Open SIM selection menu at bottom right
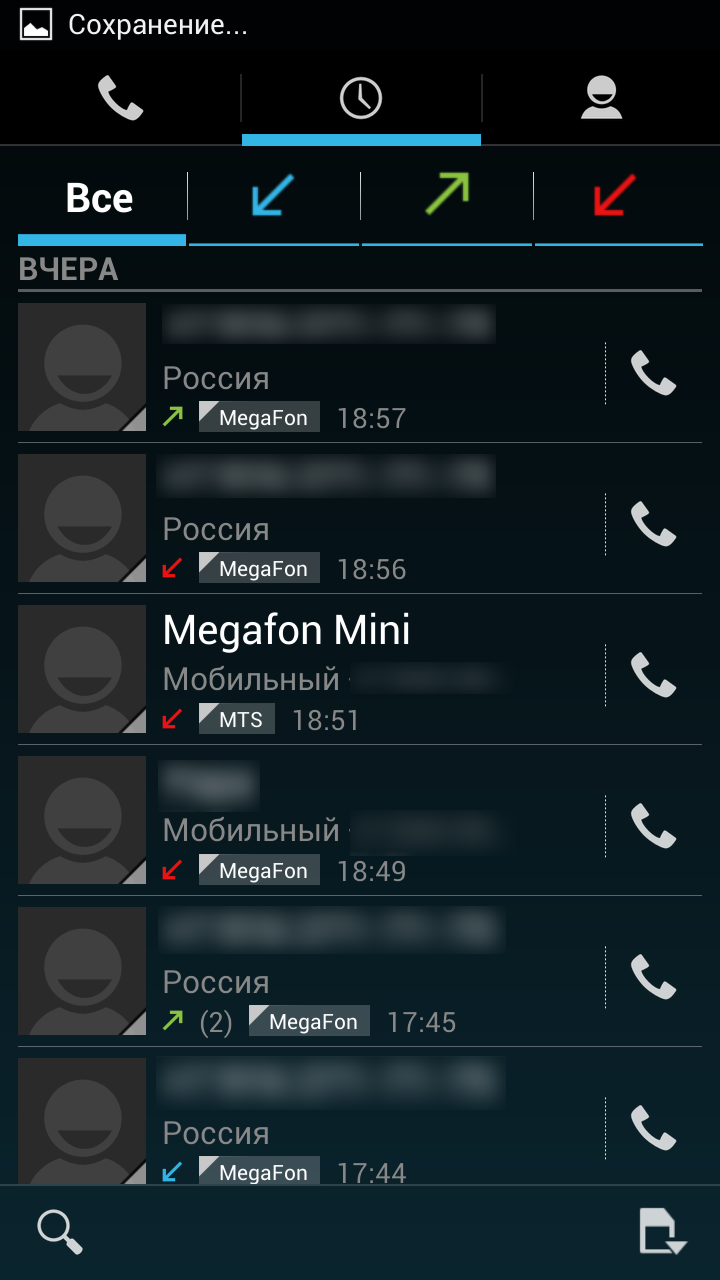Screen dimensions: 720x1280 coord(661,1232)
